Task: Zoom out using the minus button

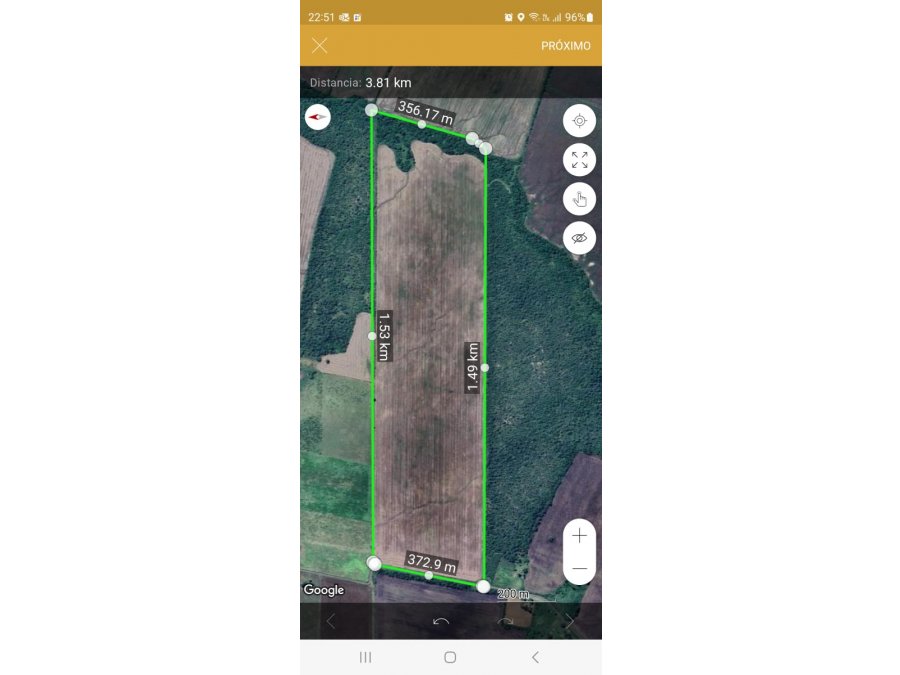Action: 579,568
